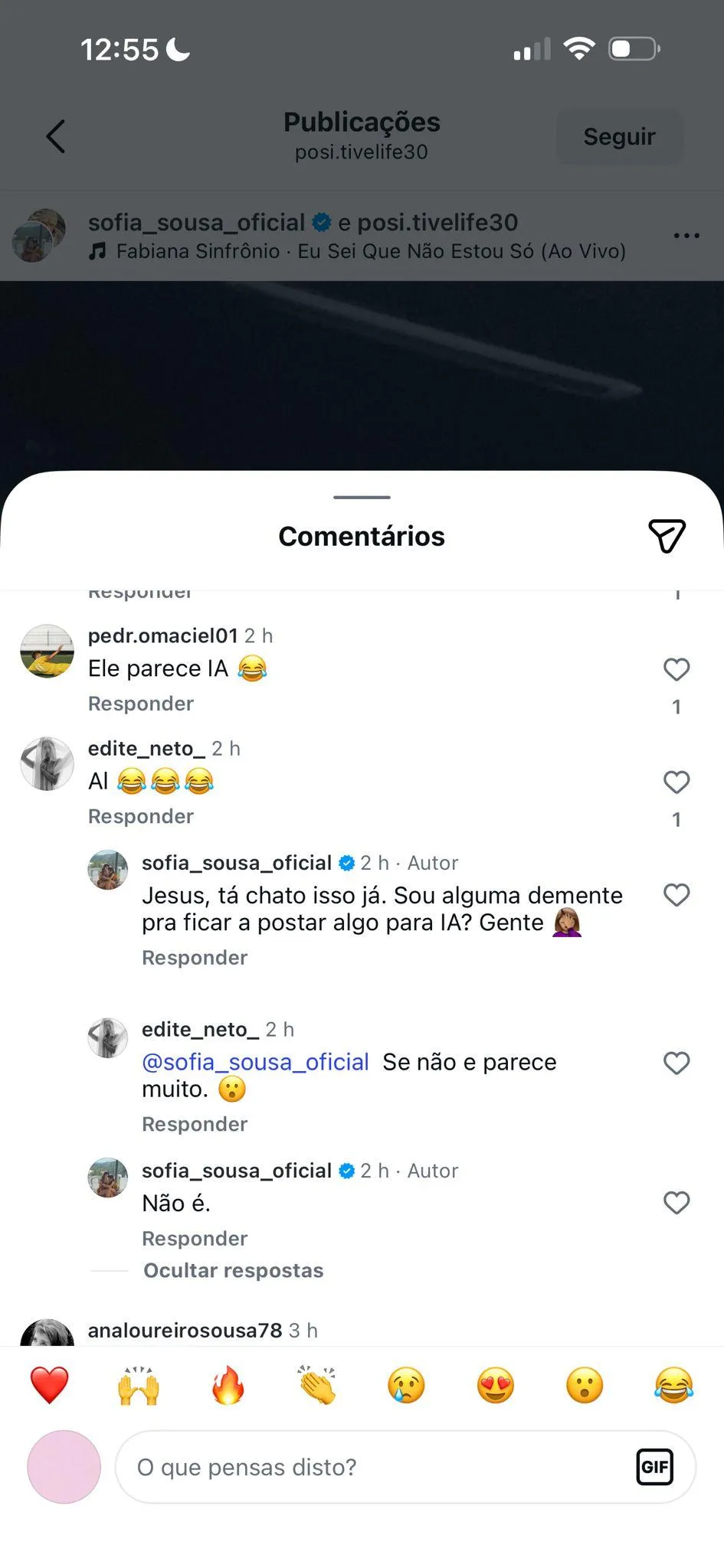The height and width of the screenshot is (1568, 724).
Task: Insert the red heart emoji
Action: pos(49,1385)
